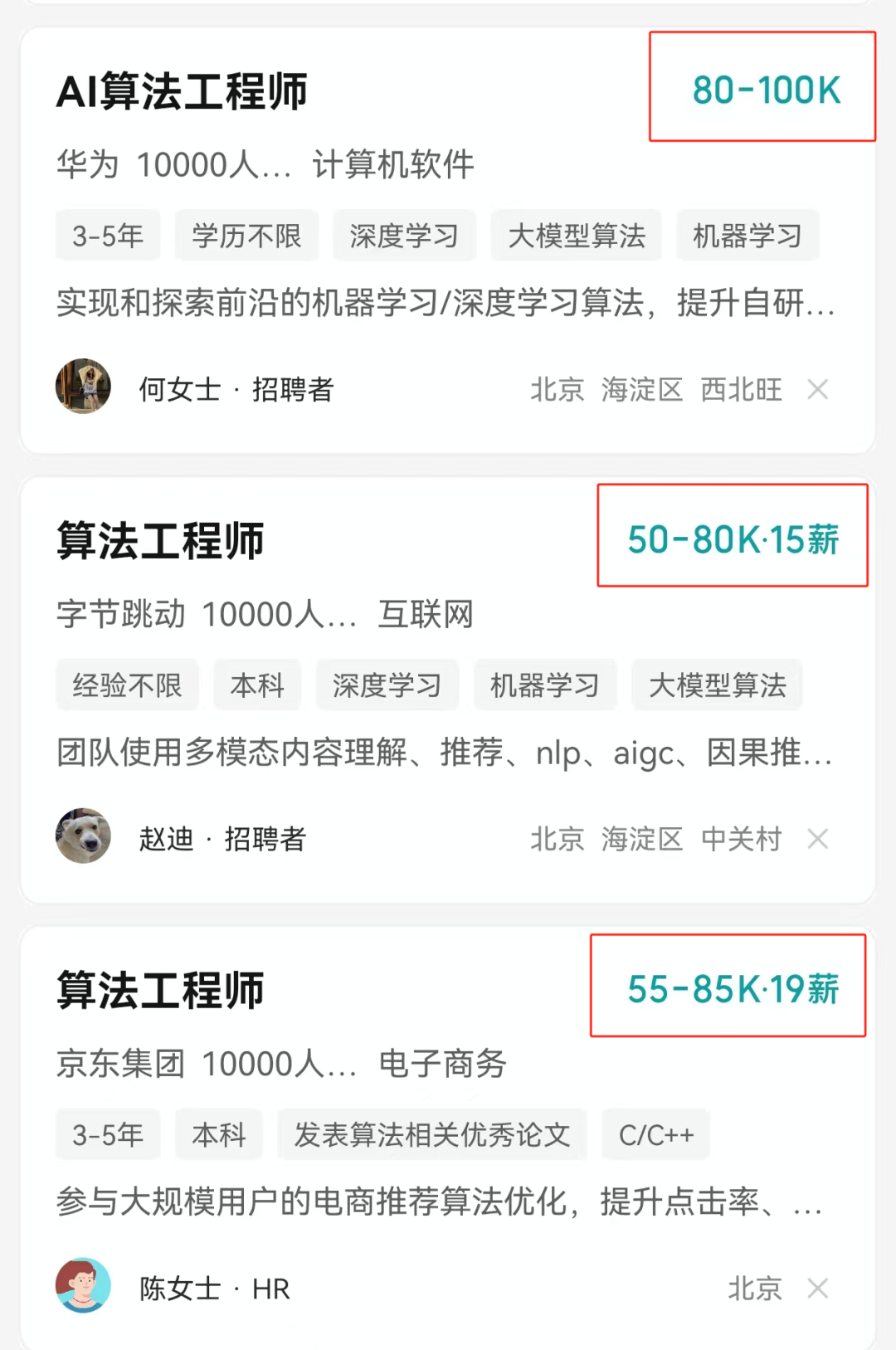The height and width of the screenshot is (1350, 896).
Task: Select the 机器学习 tag on ByteDance's job
Action: click(x=544, y=685)
